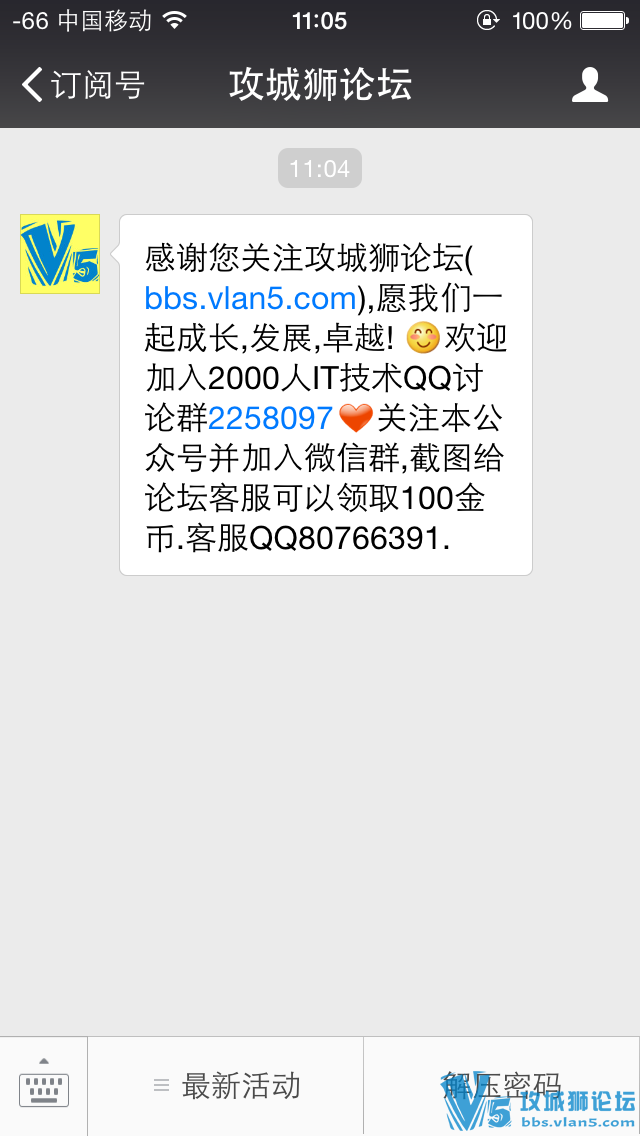The height and width of the screenshot is (1136, 640).
Task: Tap the QQ group number 2258097
Action: [x=270, y=417]
